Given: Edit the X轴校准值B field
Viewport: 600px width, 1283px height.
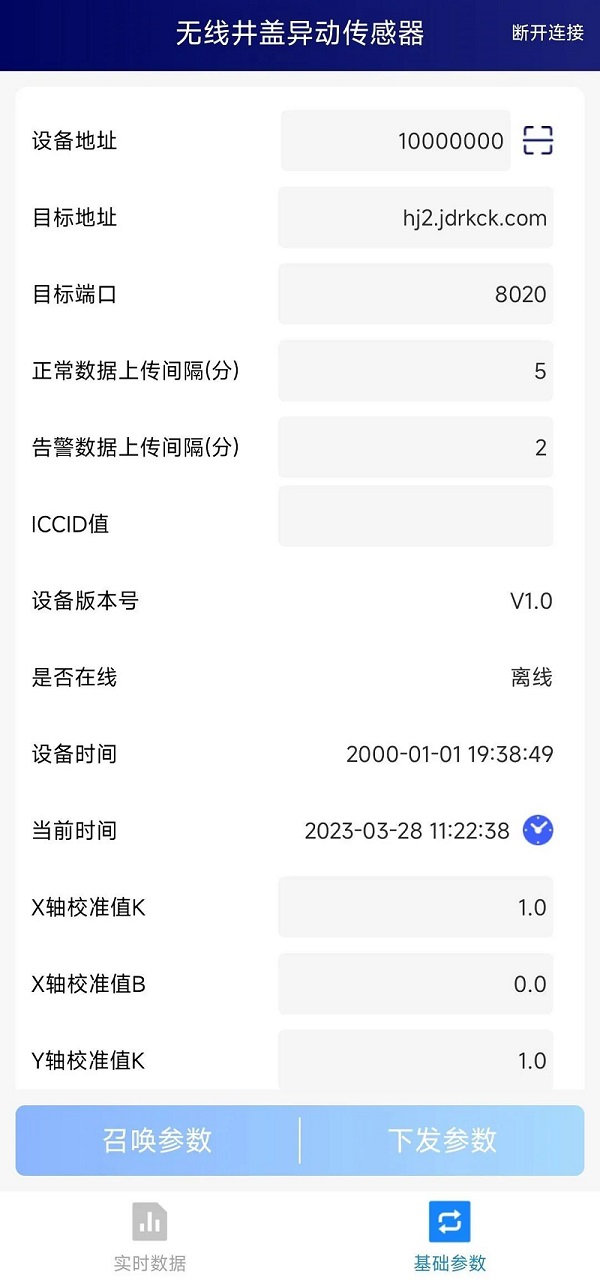Looking at the screenshot, I should point(415,984).
